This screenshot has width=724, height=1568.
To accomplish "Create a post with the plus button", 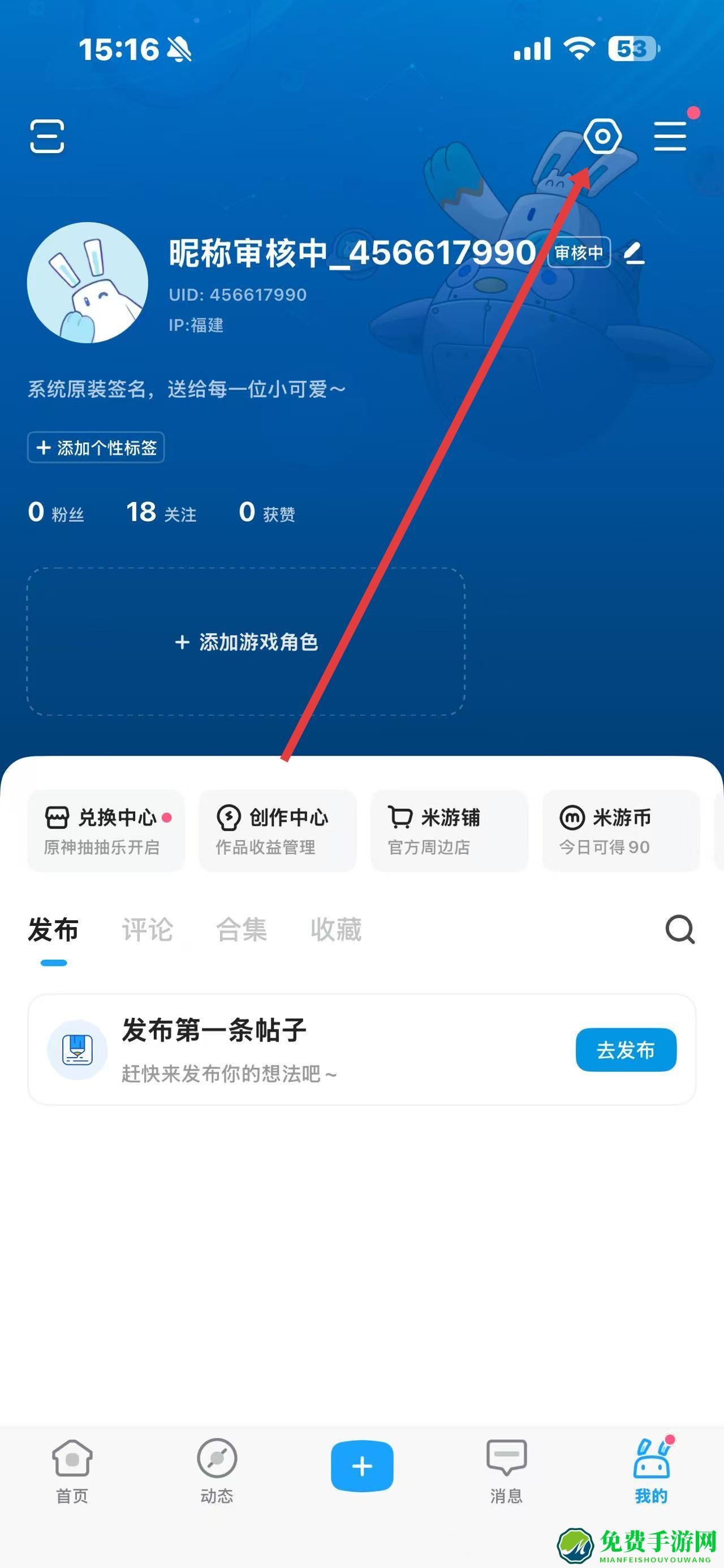I will click(x=361, y=1466).
